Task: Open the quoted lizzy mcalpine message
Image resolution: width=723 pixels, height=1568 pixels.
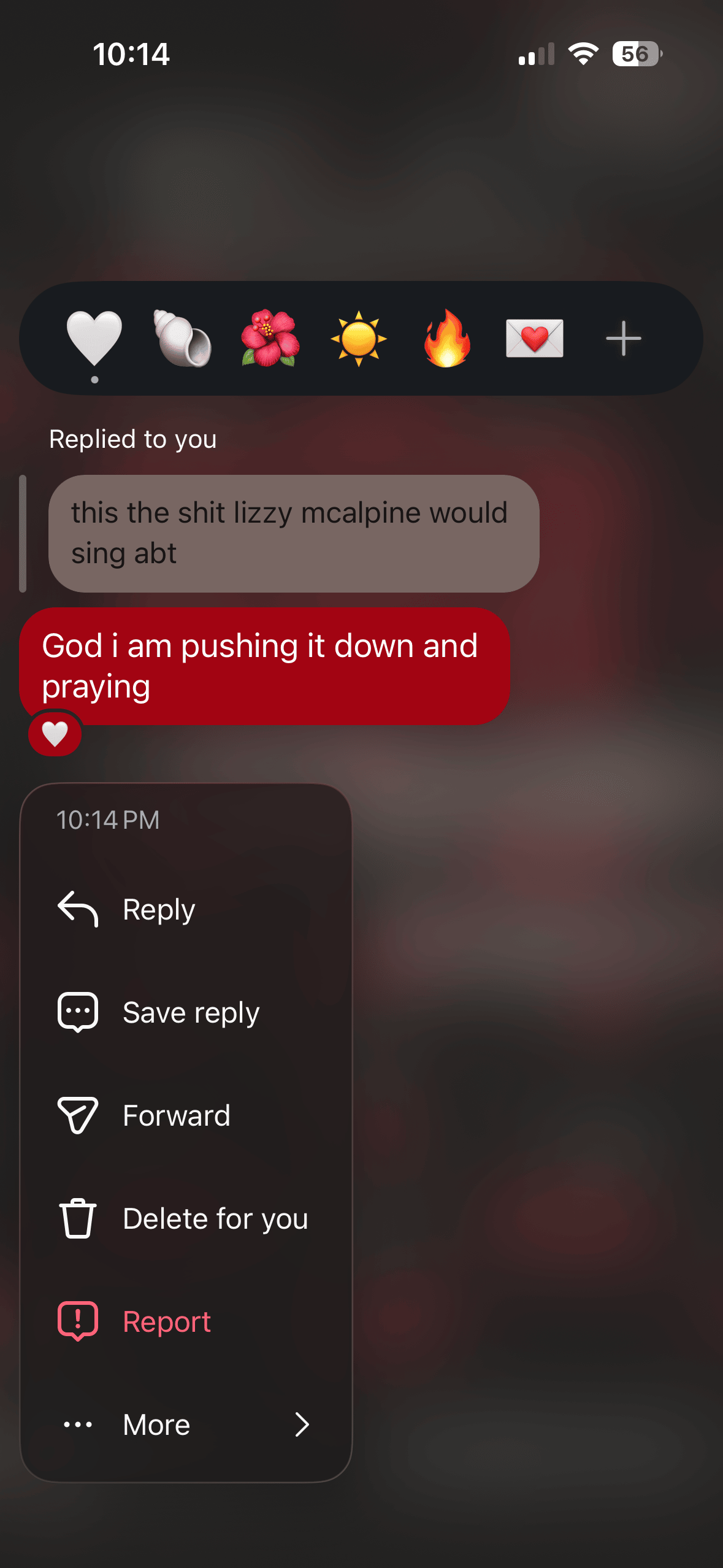Action: (294, 533)
